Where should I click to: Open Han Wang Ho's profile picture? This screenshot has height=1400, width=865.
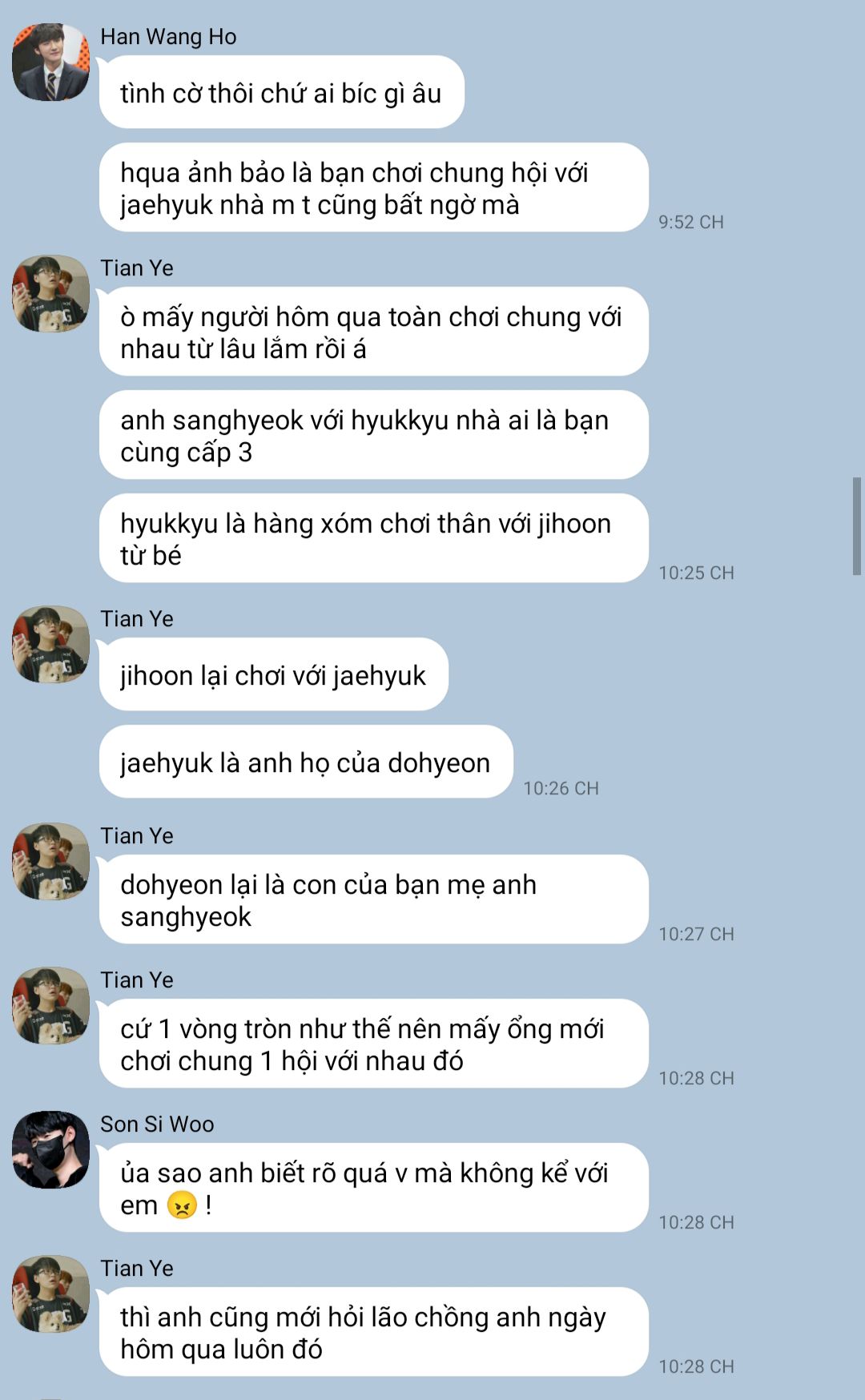[50, 62]
